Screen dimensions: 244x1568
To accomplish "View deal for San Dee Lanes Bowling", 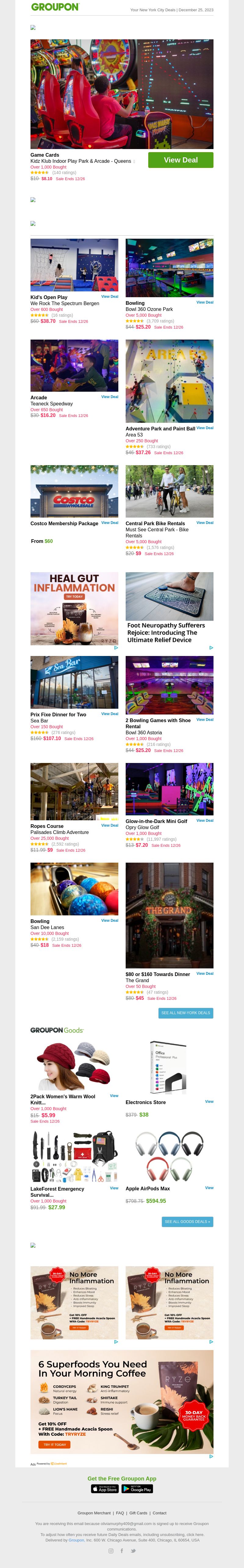I will click(109, 920).
